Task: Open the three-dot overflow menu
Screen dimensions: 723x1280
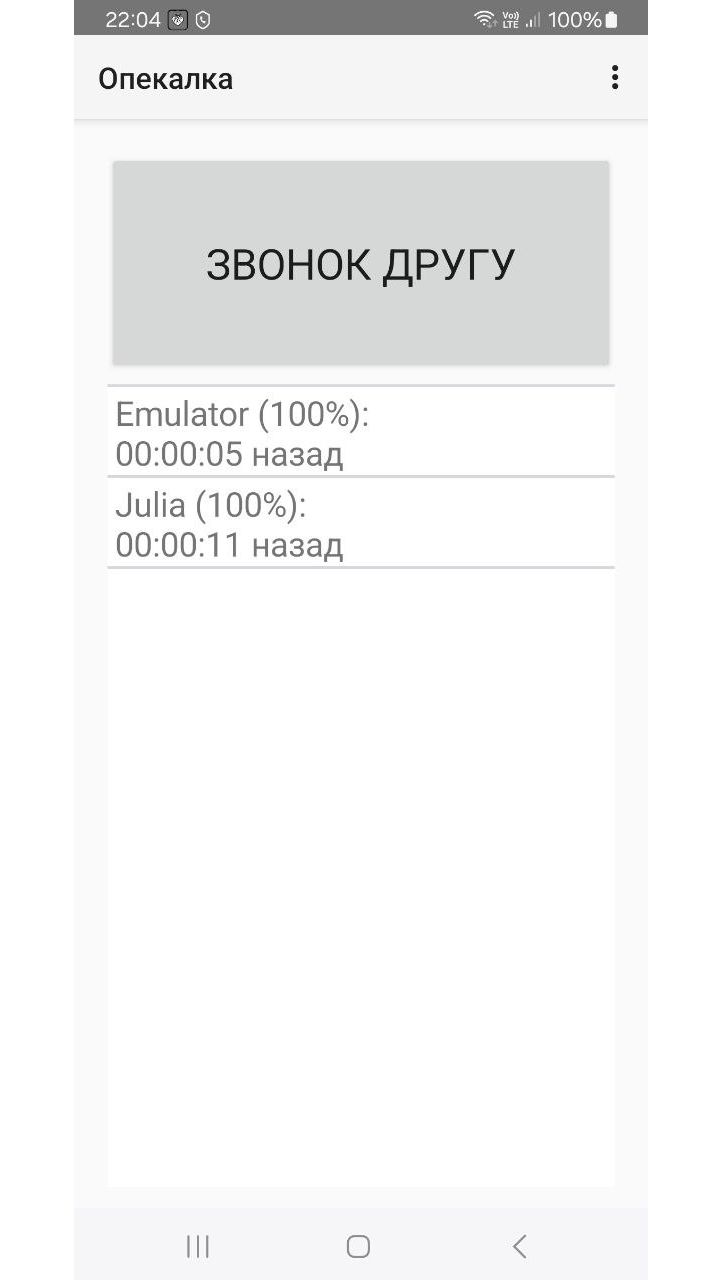Action: point(614,78)
